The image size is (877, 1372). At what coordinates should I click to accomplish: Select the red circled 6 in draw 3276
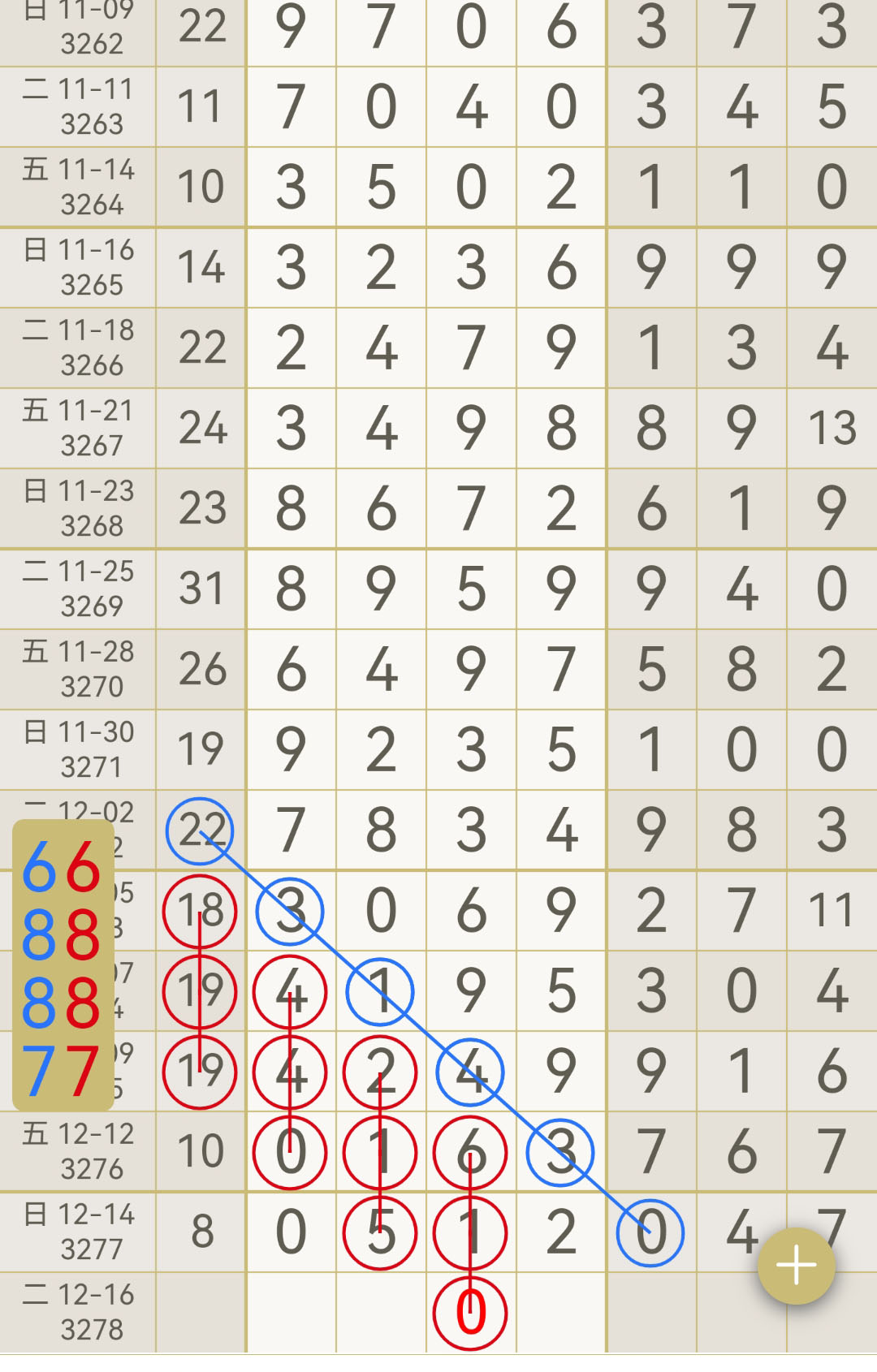pyautogui.click(x=470, y=1151)
